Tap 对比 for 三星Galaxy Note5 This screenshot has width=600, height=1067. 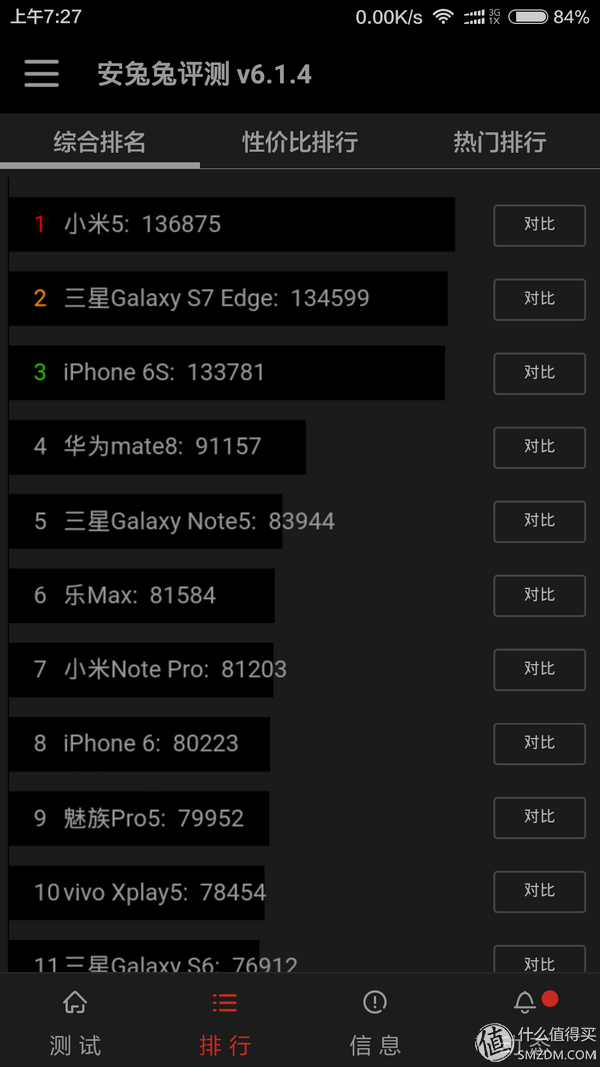click(539, 522)
